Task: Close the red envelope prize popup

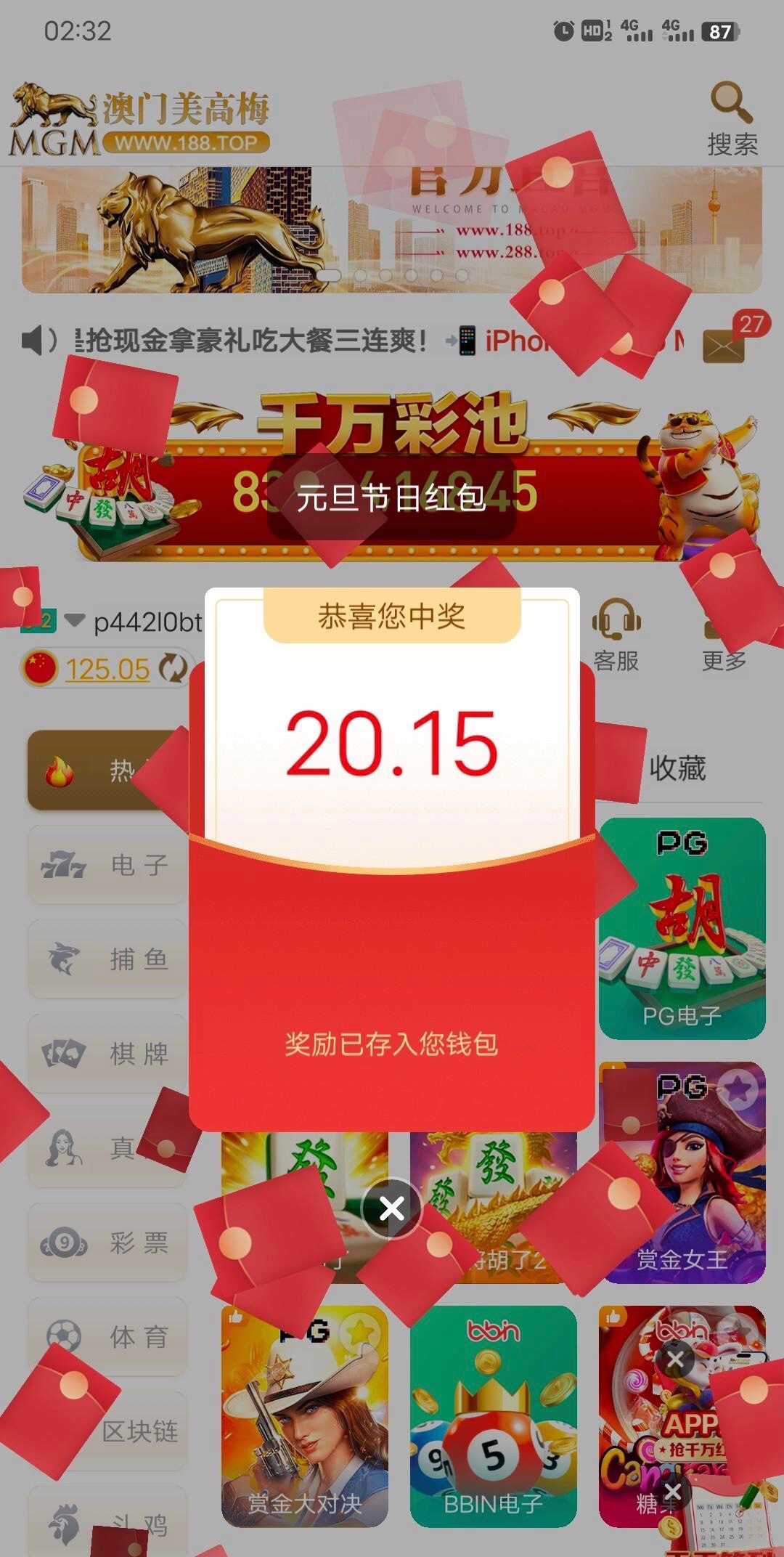Action: tap(392, 1208)
